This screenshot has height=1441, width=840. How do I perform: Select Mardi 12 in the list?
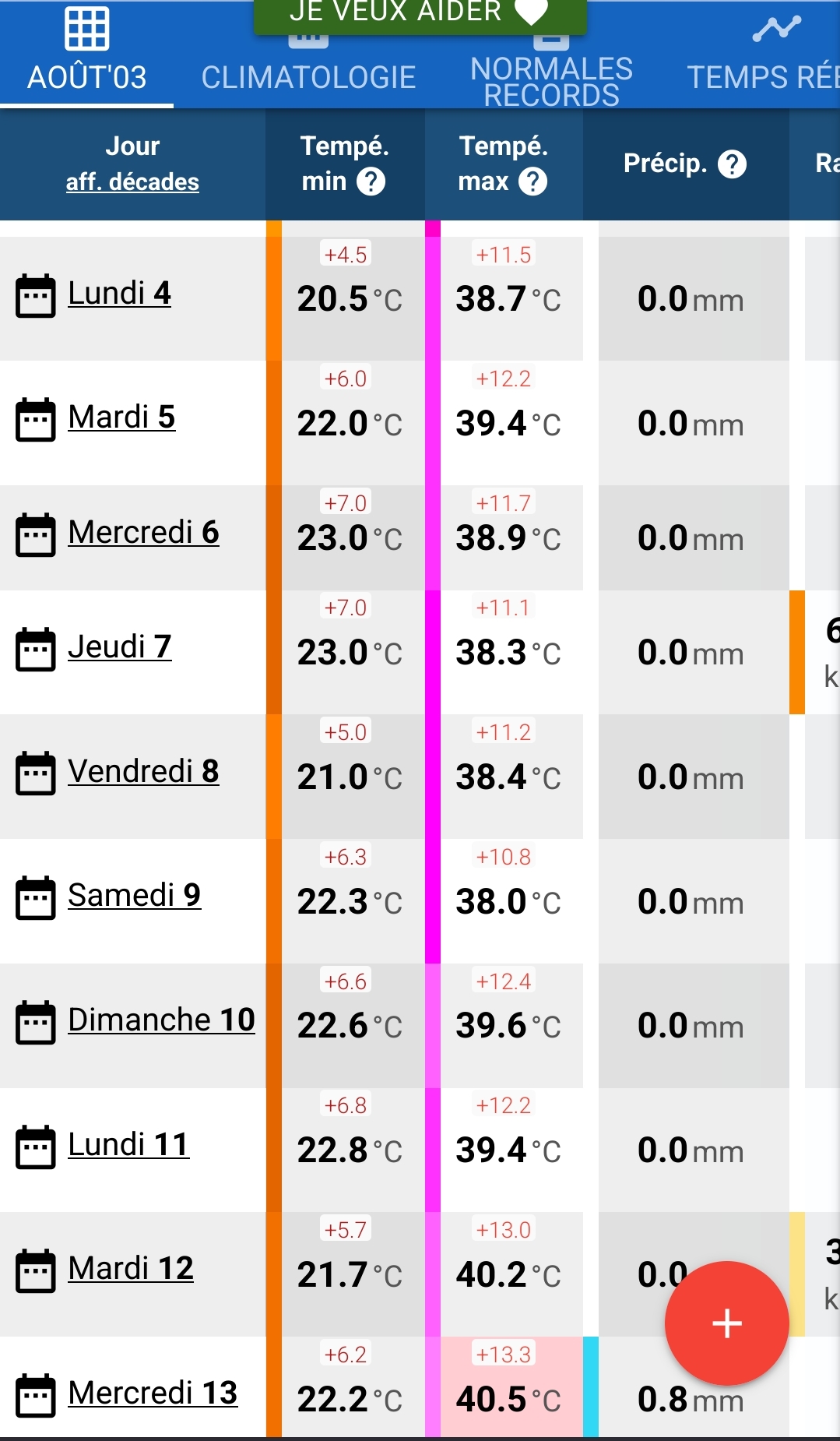(x=131, y=1269)
